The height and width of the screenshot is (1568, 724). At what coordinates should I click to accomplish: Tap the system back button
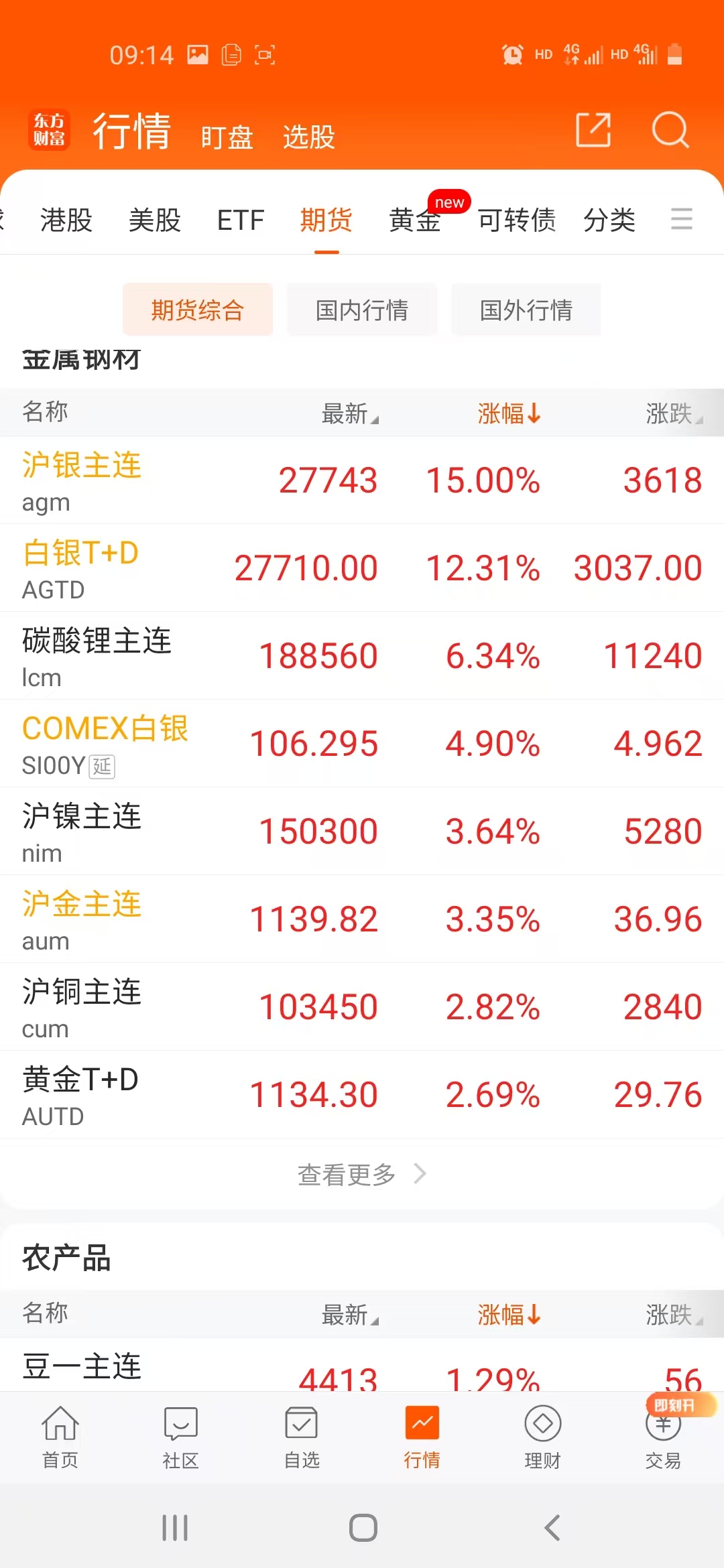(x=552, y=1528)
